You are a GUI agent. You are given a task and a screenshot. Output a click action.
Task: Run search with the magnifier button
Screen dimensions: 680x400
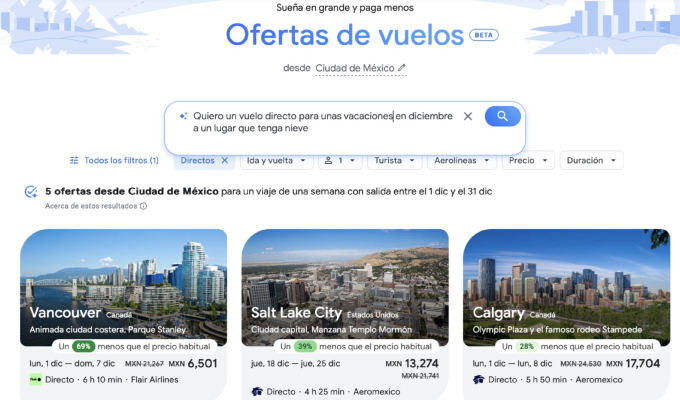tap(503, 116)
